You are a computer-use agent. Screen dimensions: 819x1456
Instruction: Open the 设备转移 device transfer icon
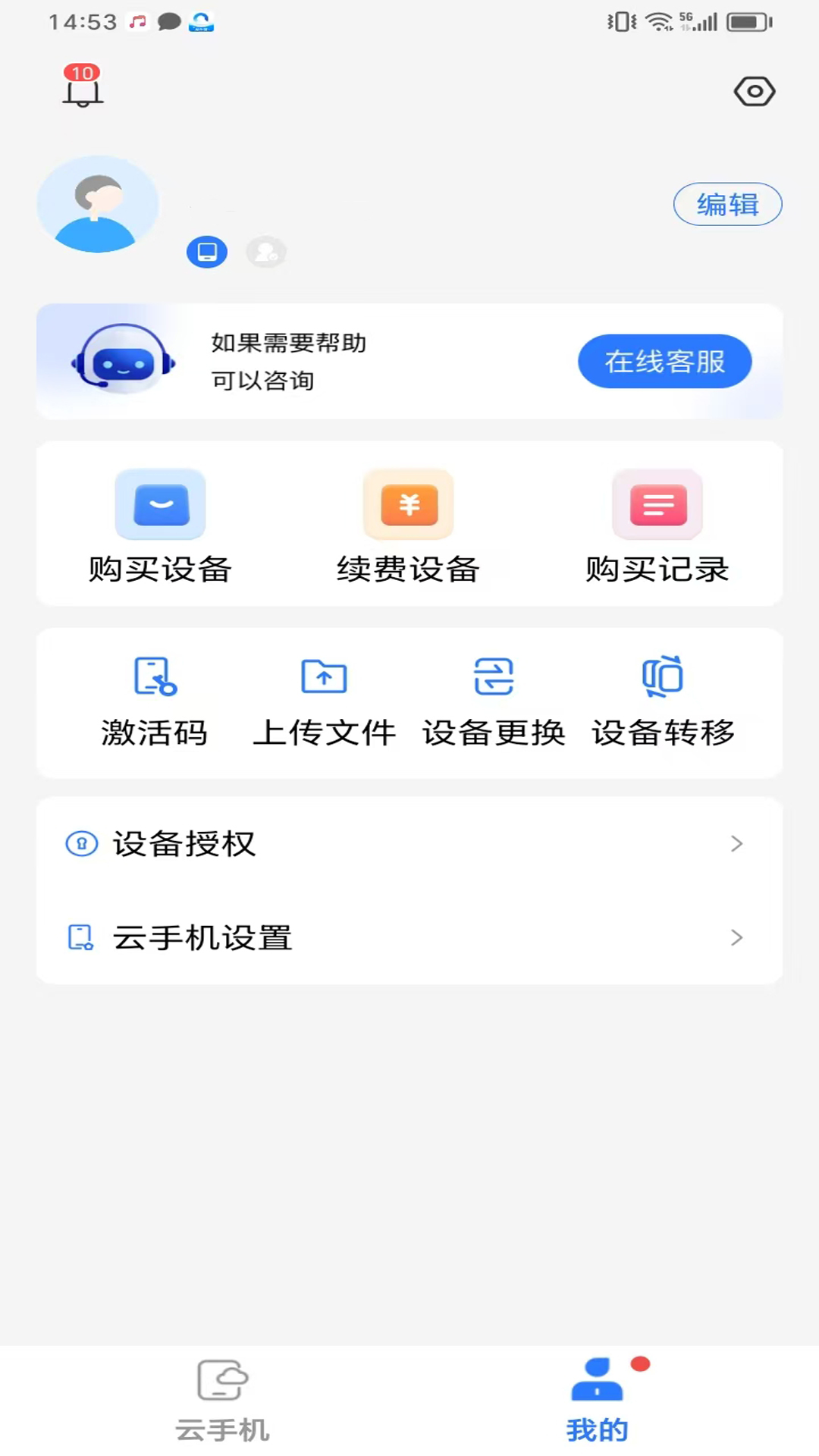pos(663,676)
